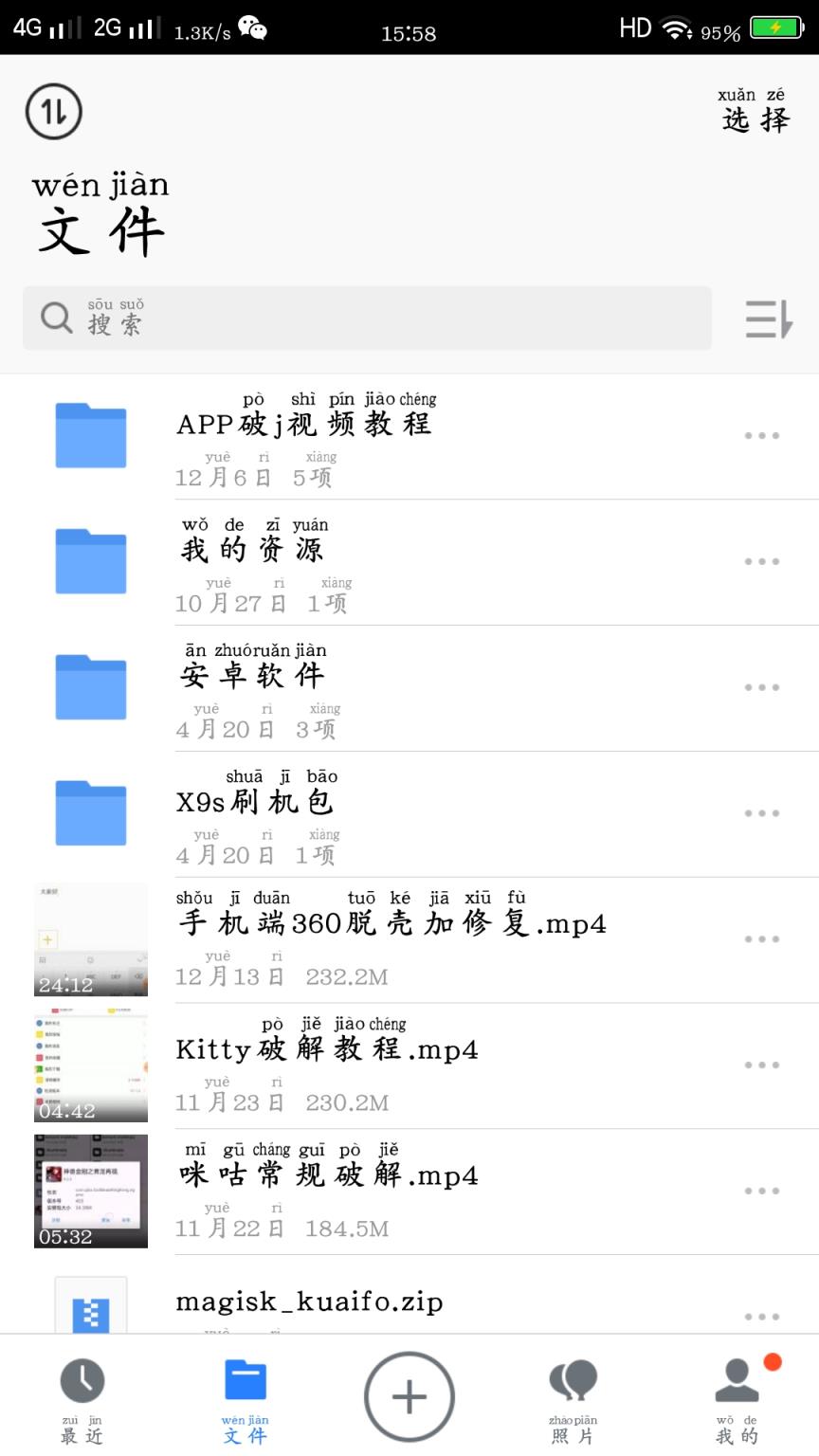Open the 手机端360脱壳加修复 video thumbnail
The image size is (819, 1456).
90,938
